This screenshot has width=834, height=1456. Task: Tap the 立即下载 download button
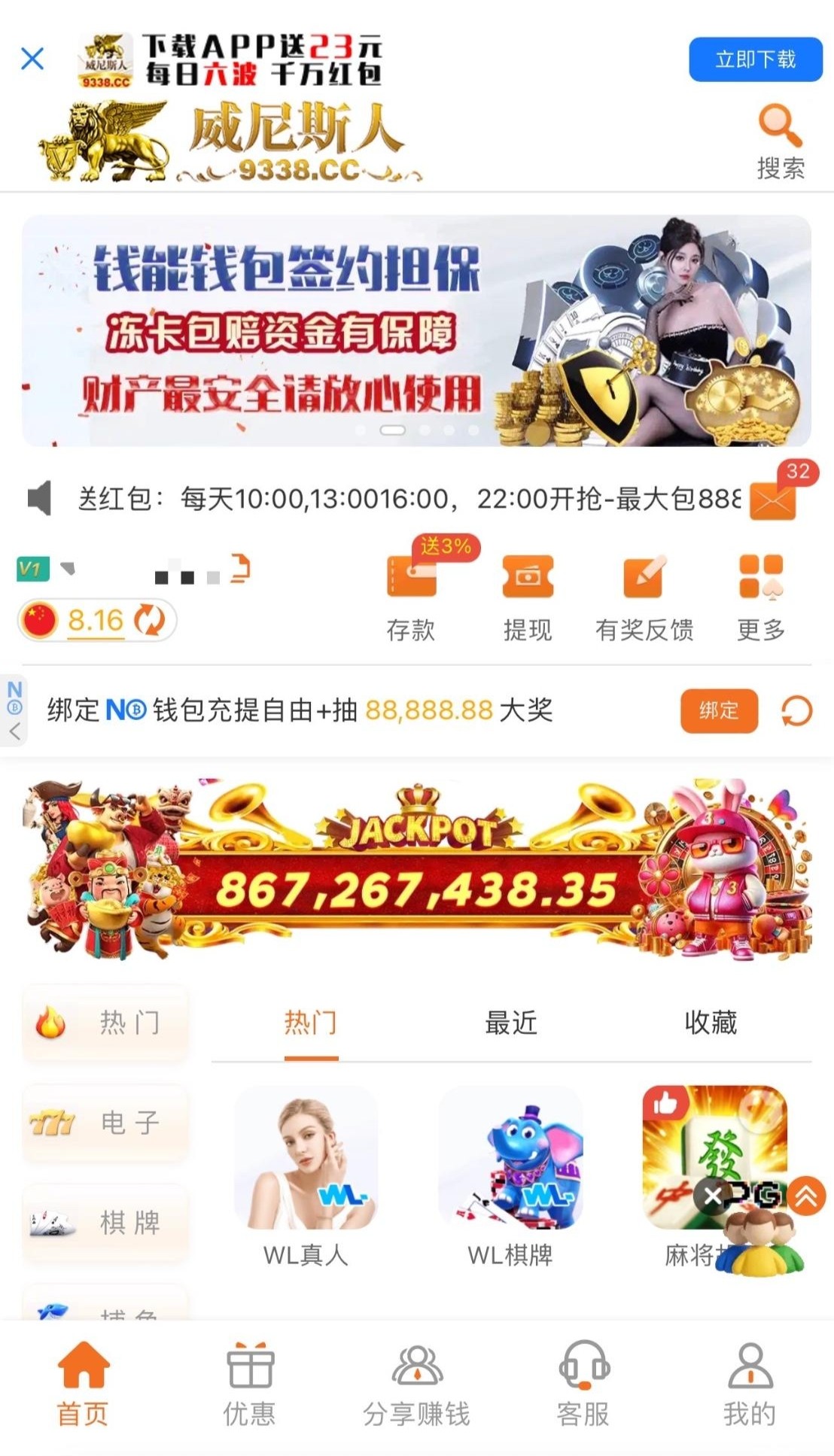click(x=755, y=59)
